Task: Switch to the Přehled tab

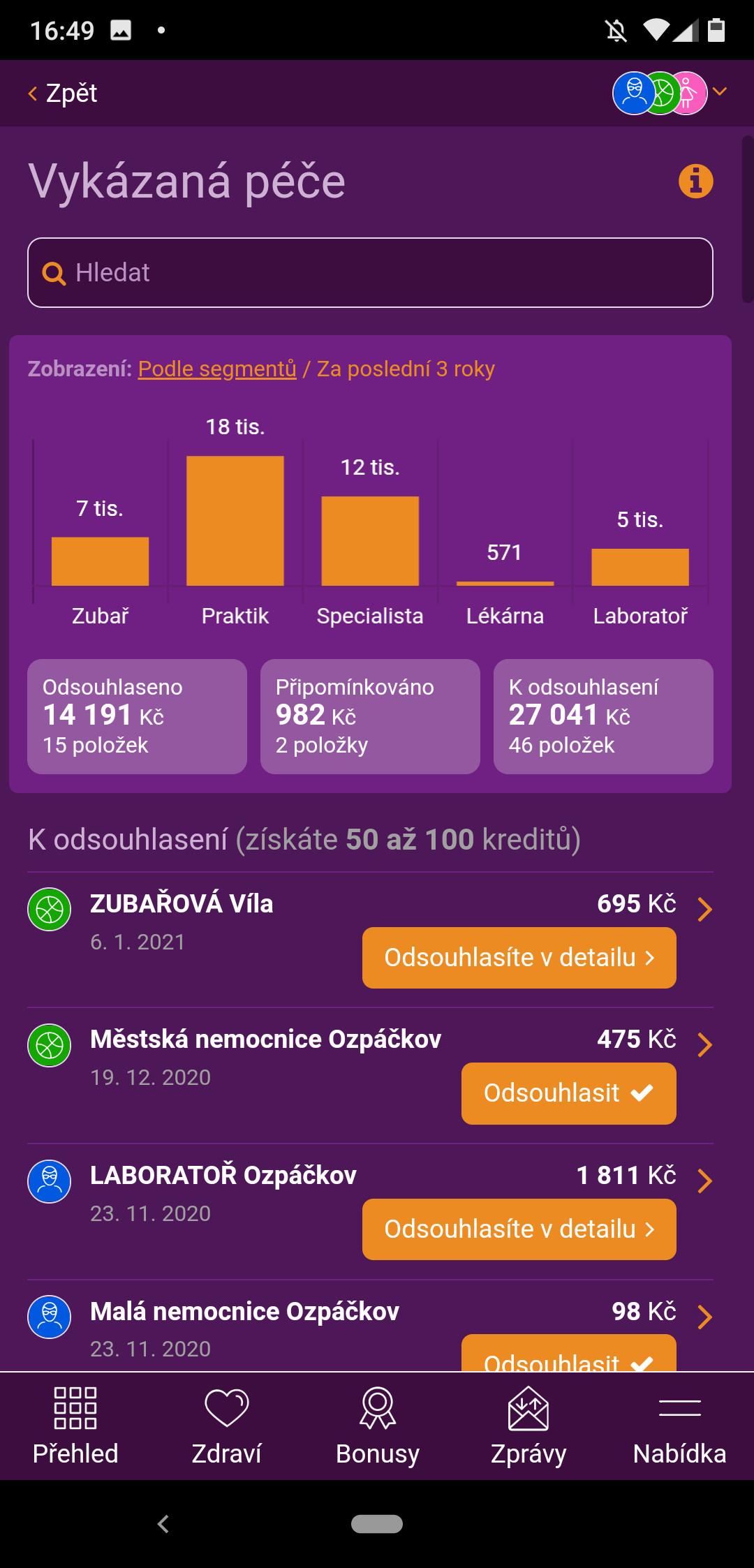Action: pyautogui.click(x=75, y=1426)
